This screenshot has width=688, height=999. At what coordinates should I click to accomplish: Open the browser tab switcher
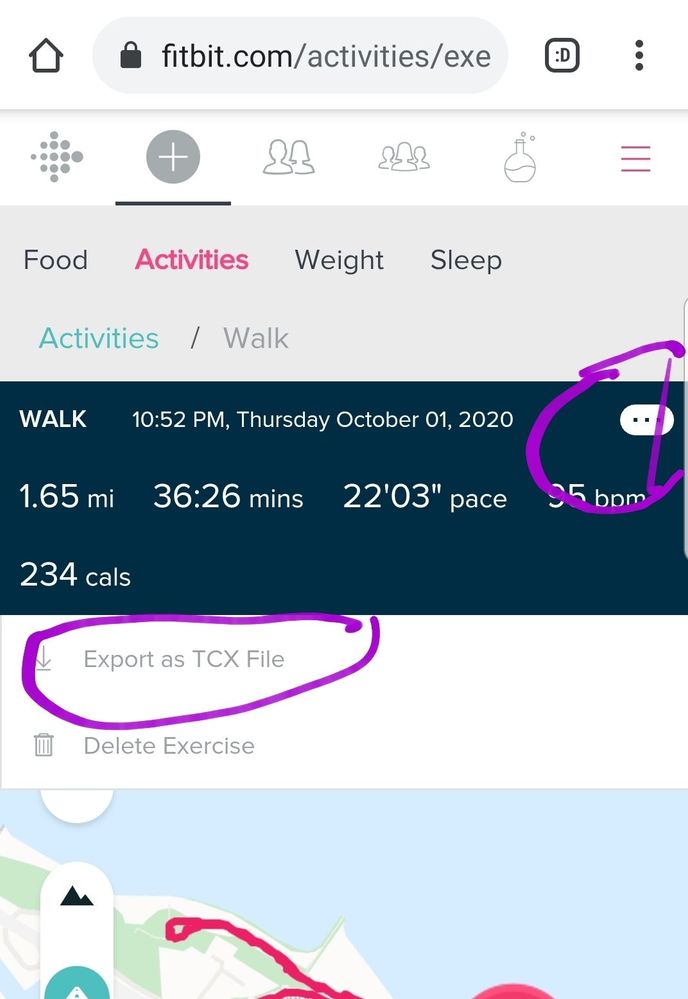point(563,55)
